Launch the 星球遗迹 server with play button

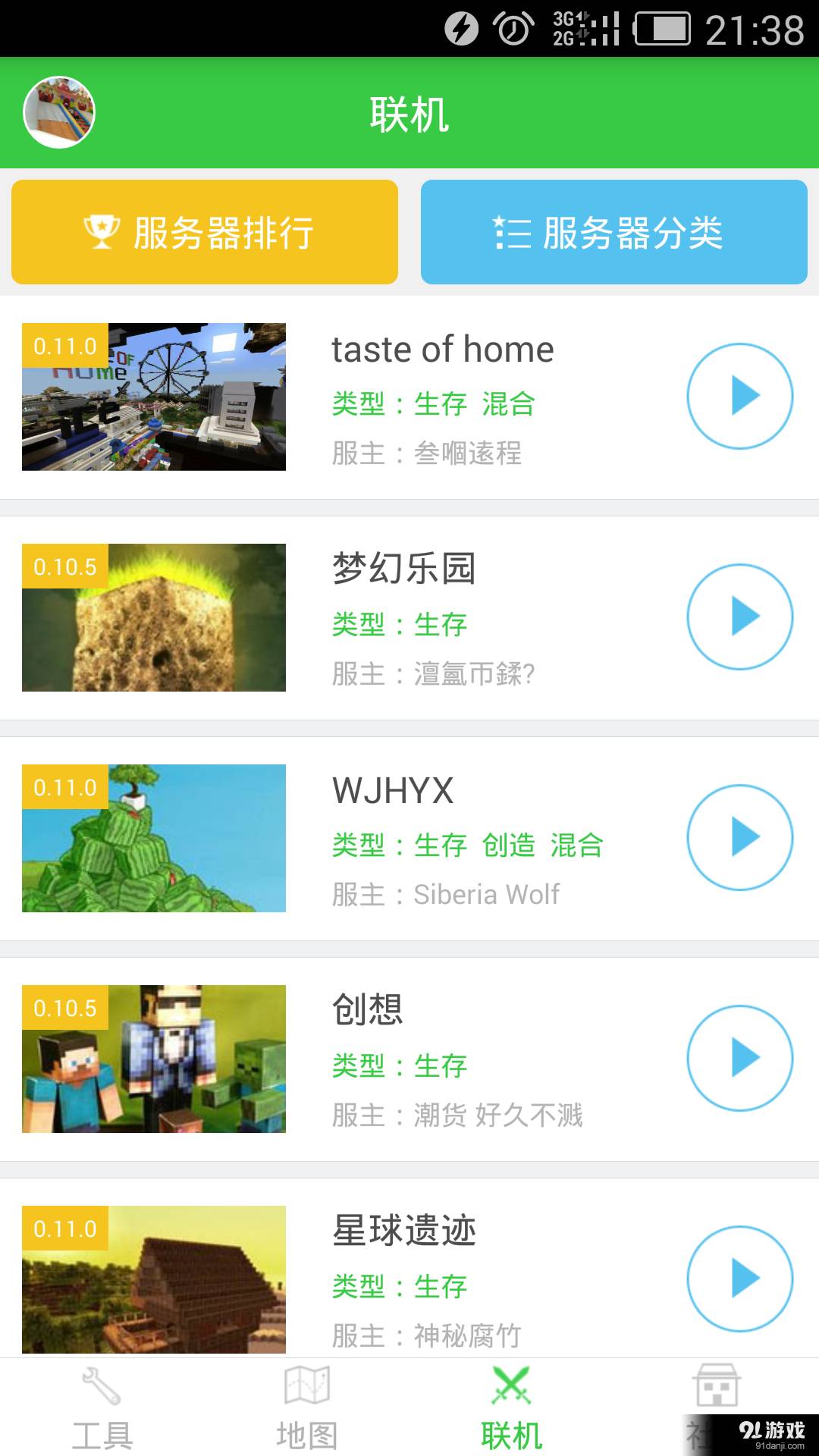(x=739, y=1279)
